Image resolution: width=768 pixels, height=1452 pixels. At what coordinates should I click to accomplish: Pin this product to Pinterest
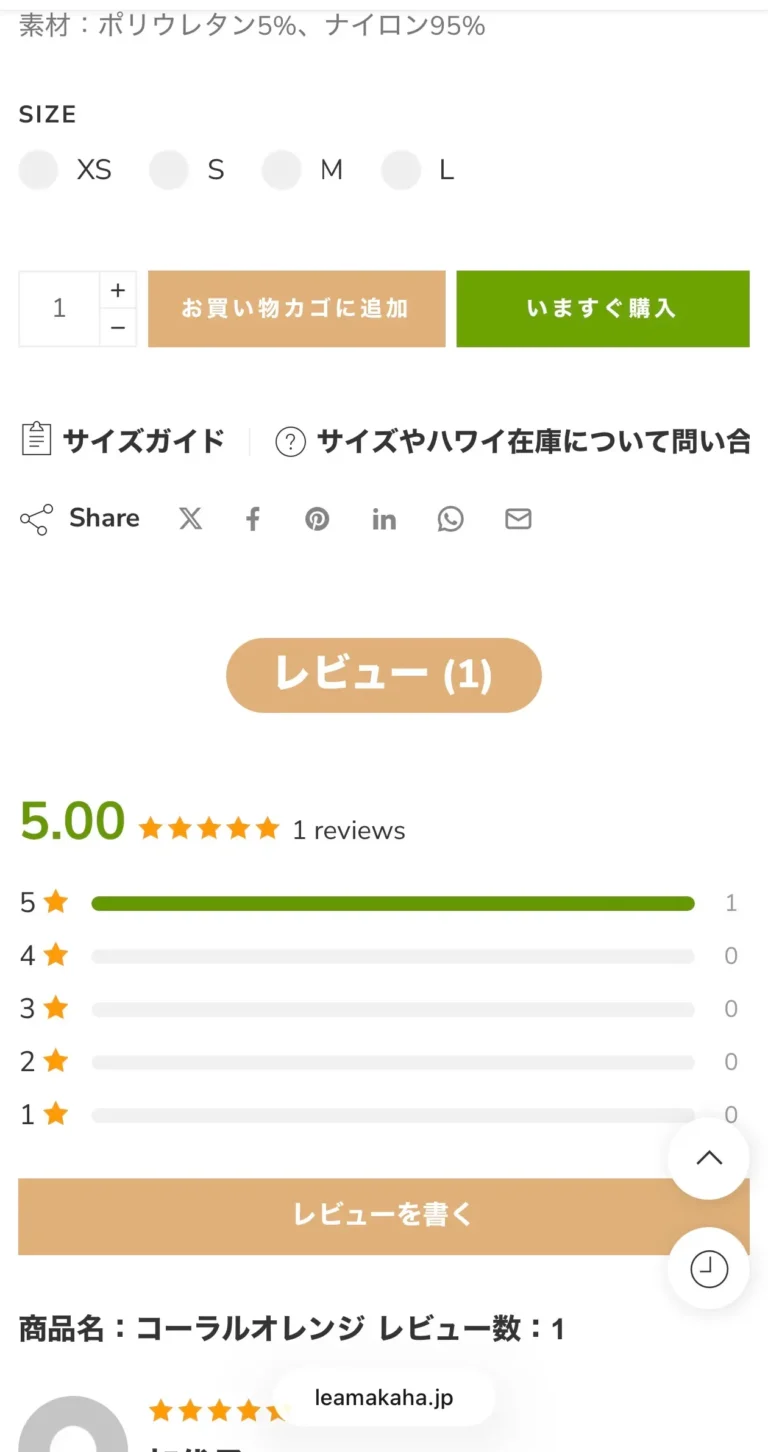tap(317, 519)
